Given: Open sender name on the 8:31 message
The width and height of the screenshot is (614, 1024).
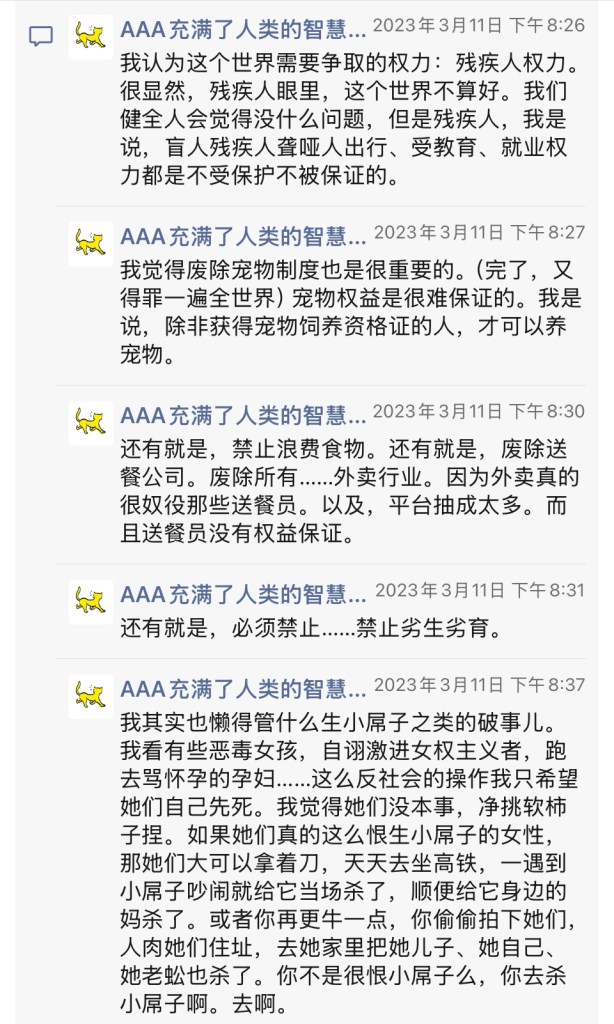Looking at the screenshot, I should pos(243,594).
